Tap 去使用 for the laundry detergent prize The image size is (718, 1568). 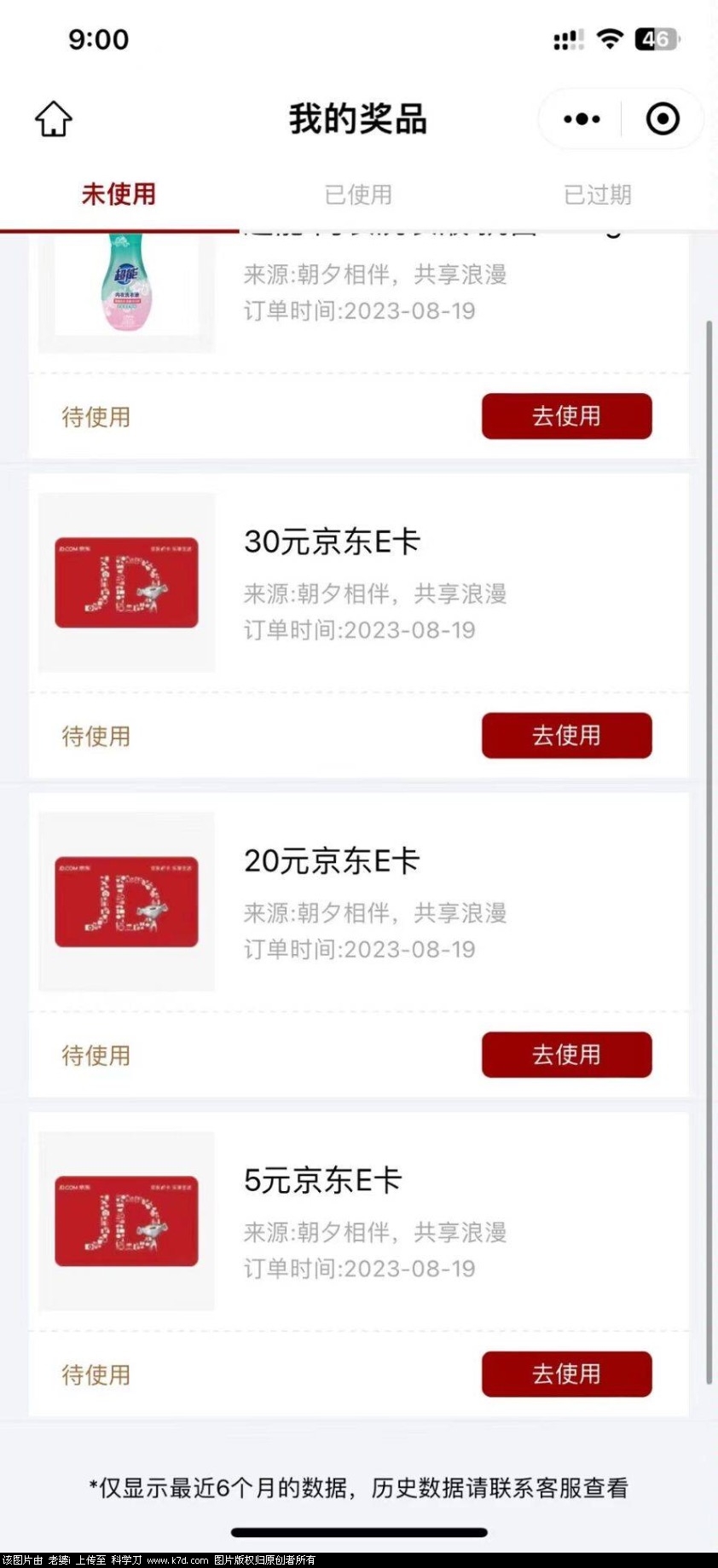coord(566,416)
